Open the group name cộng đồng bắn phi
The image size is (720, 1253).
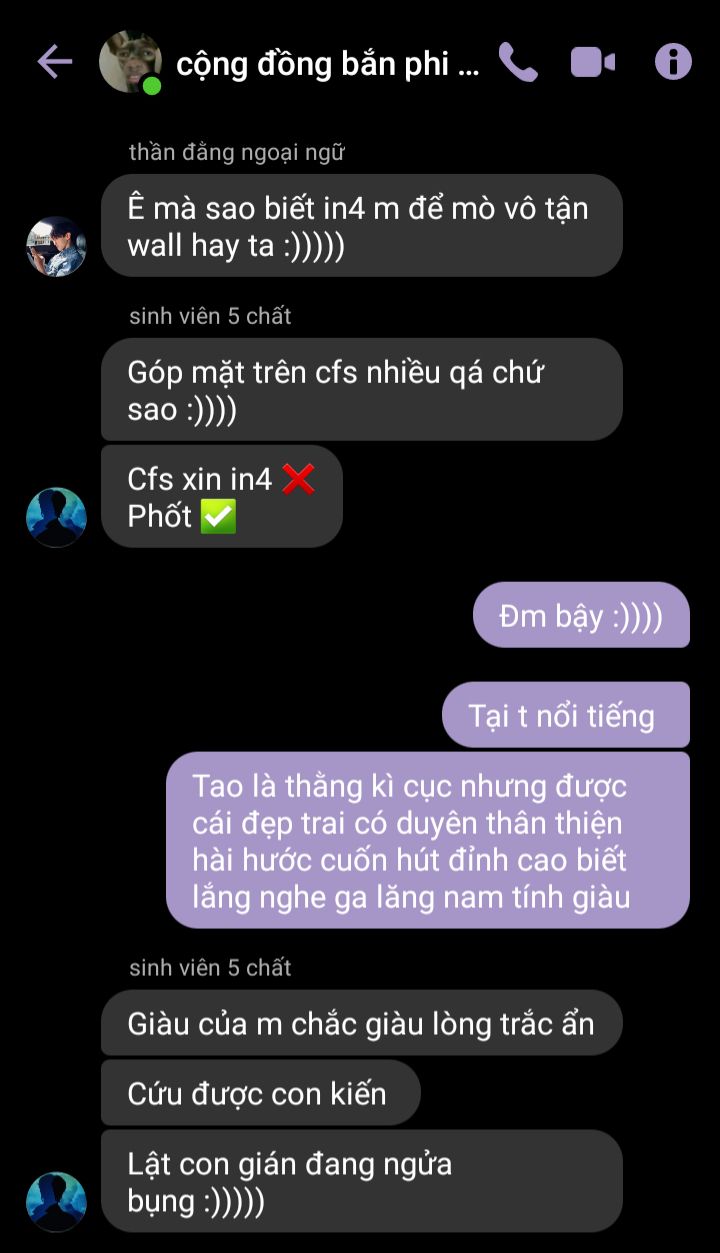(x=328, y=64)
